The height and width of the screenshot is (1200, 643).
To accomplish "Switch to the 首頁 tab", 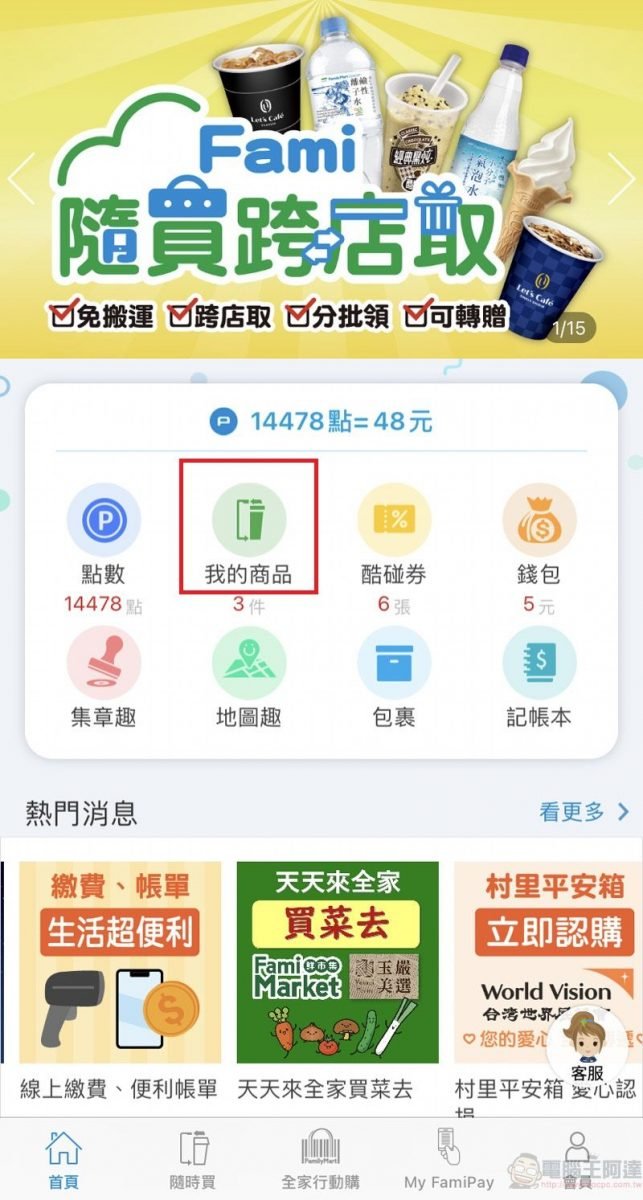I will (63, 1158).
